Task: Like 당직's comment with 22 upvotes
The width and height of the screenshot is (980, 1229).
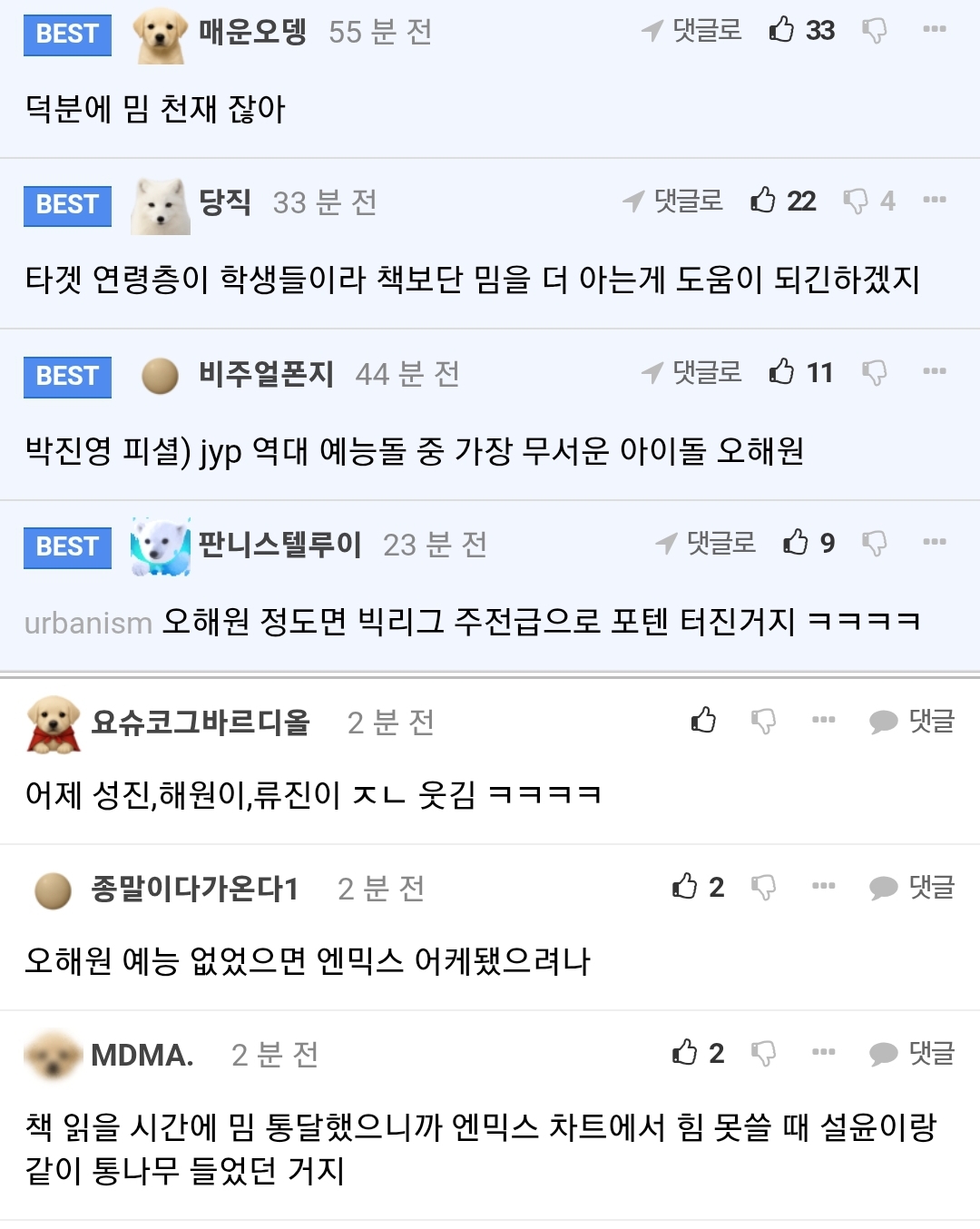Action: click(x=763, y=201)
